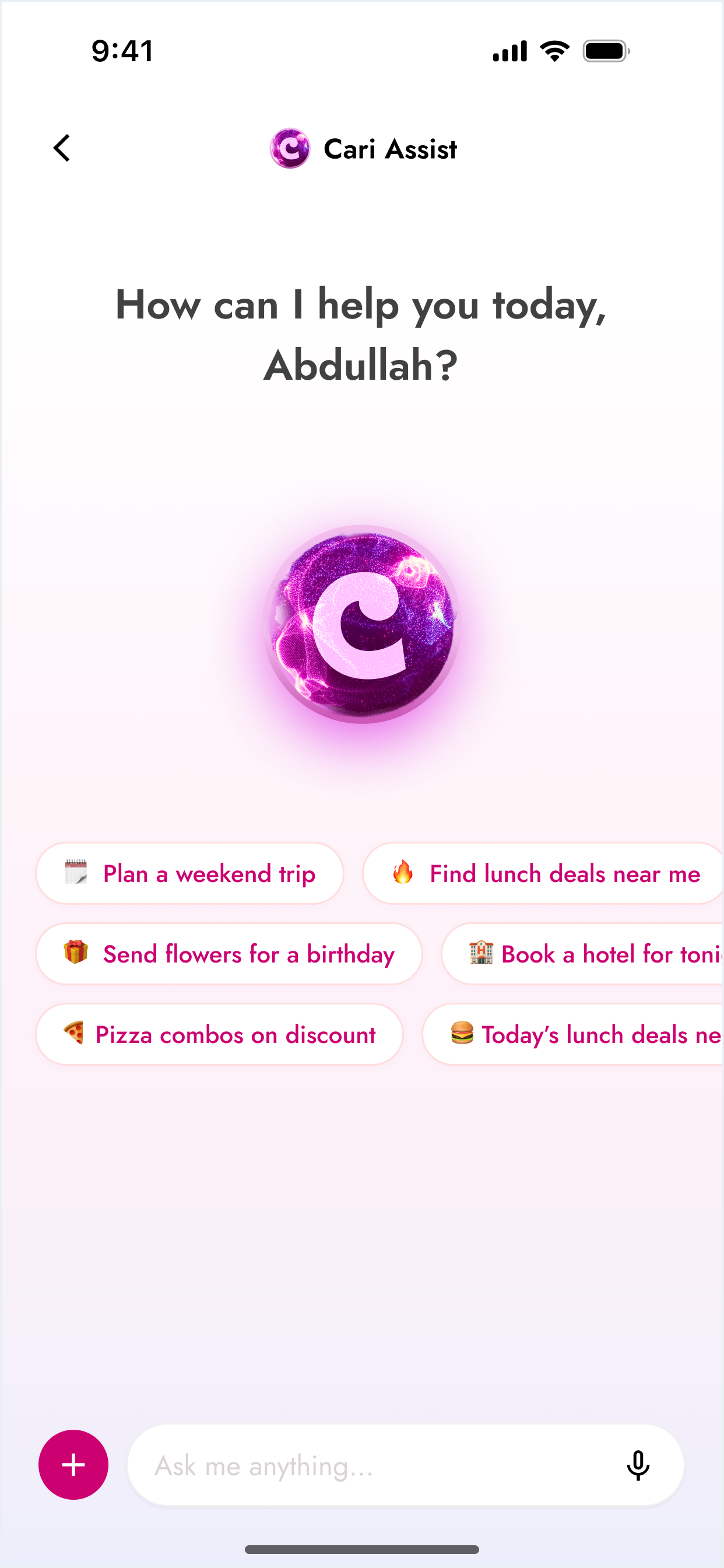Navigate back using the chevron arrow

click(62, 149)
